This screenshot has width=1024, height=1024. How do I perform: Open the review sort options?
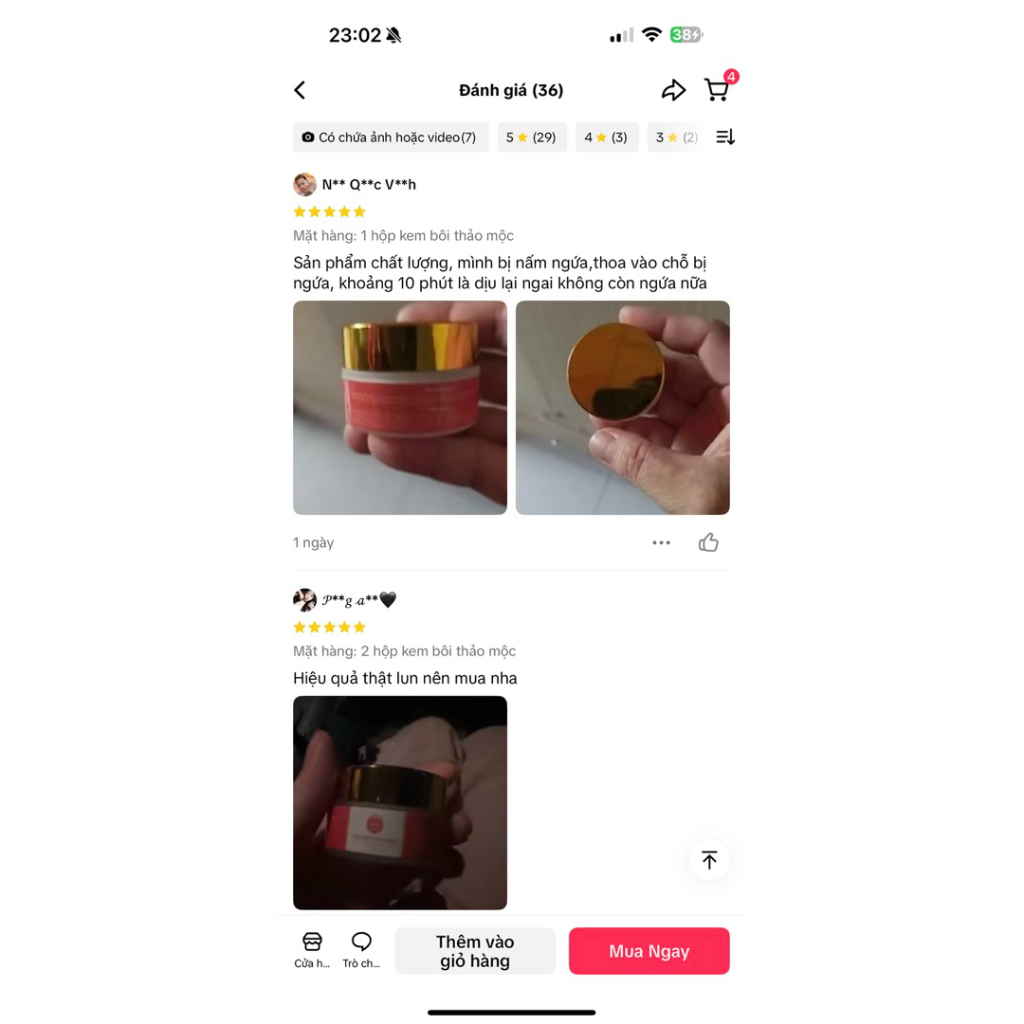tap(726, 137)
